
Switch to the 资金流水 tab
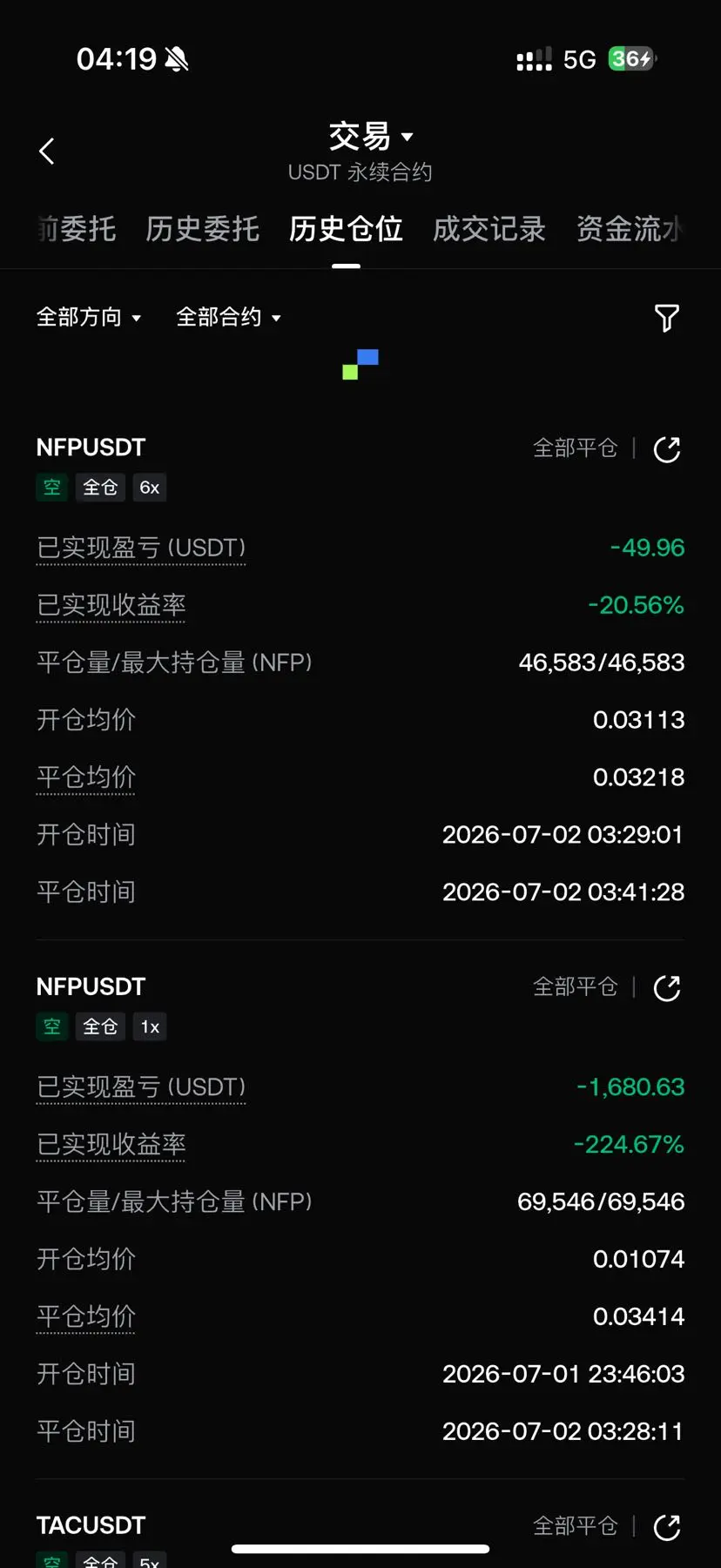click(x=629, y=229)
